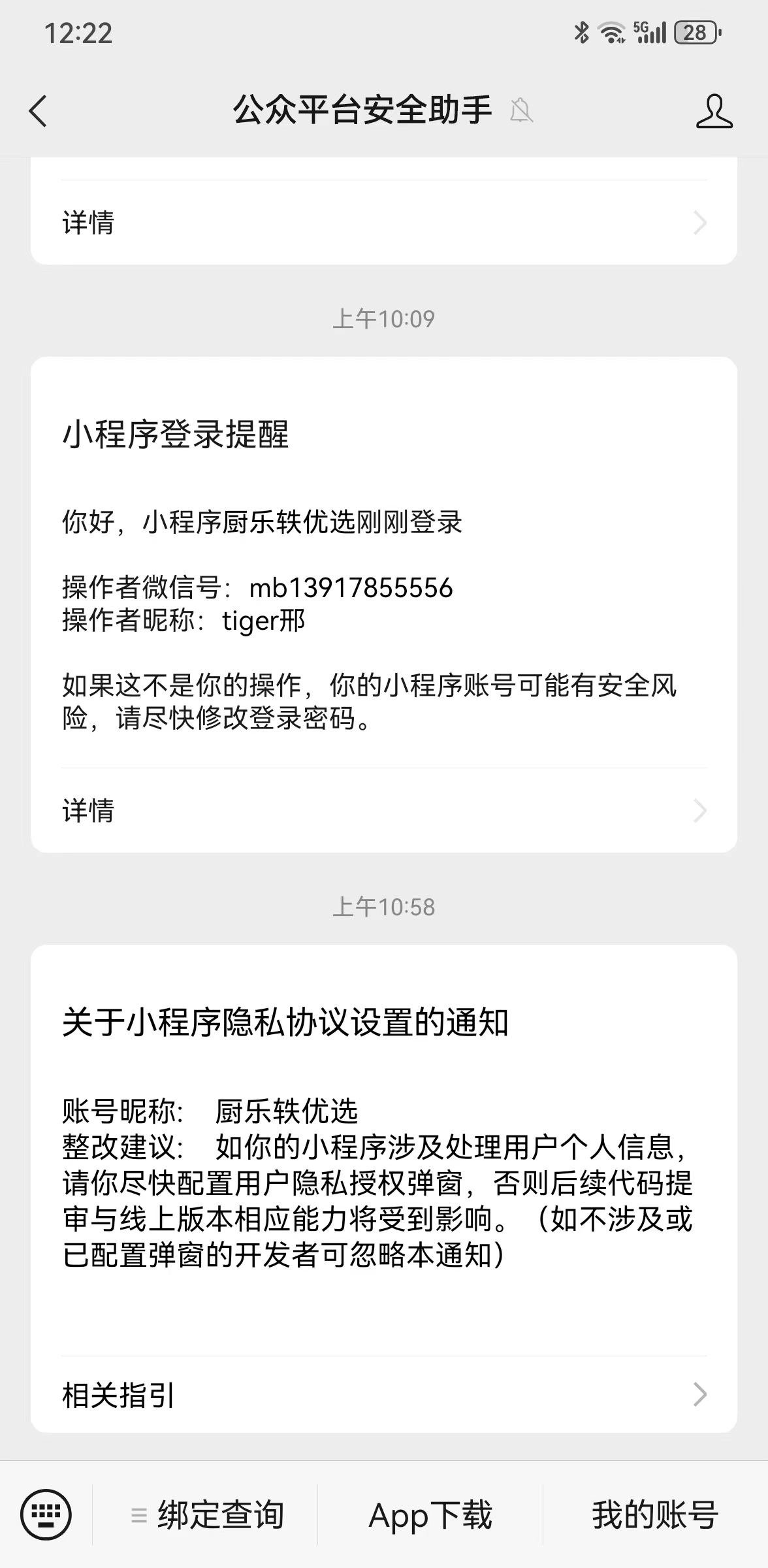
Task: Open 我的账号 in the bottom menu
Action: [655, 1514]
